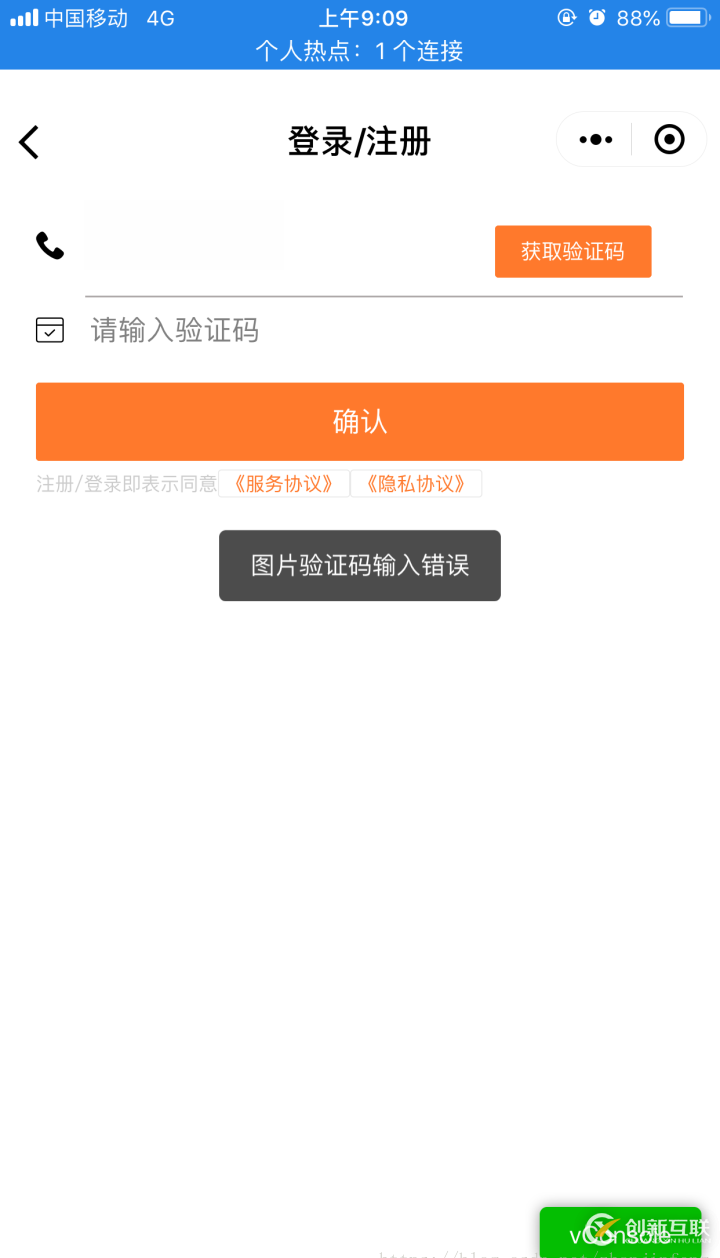Image resolution: width=720 pixels, height=1258 pixels.
Task: Click the 4G network indicator
Action: point(160,17)
